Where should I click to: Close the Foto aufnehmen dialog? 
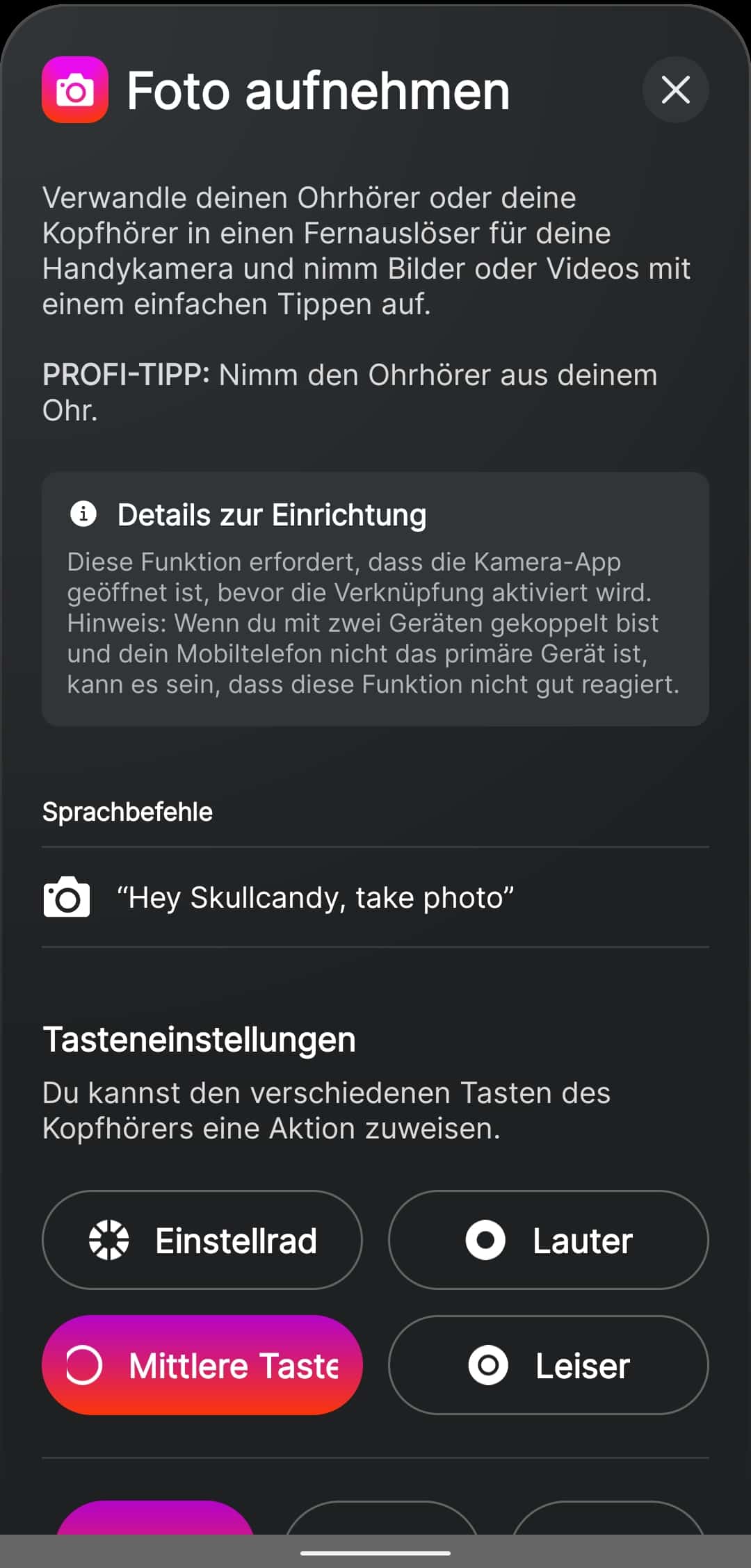coord(675,90)
